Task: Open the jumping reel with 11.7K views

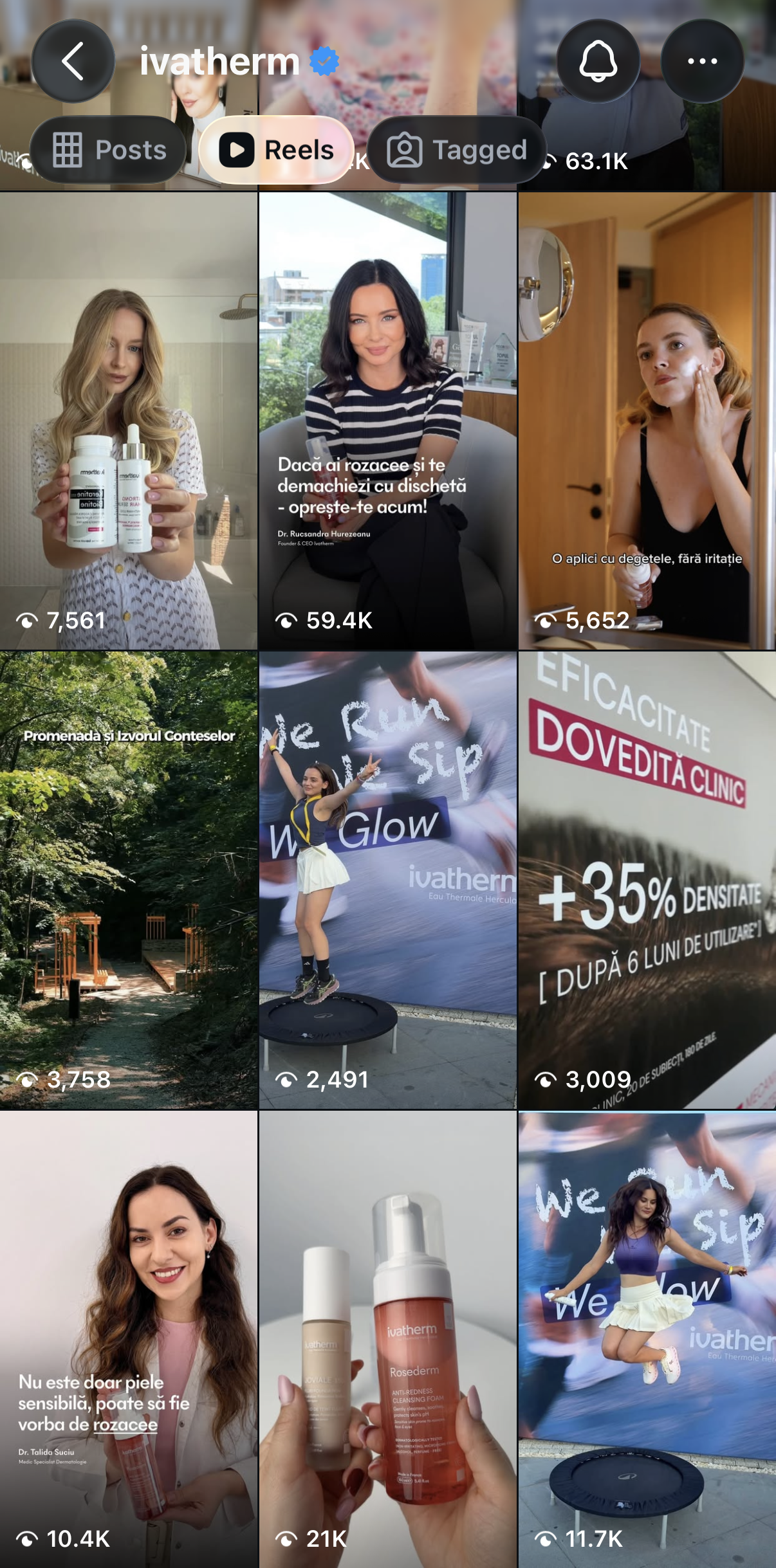Action: (647, 1339)
